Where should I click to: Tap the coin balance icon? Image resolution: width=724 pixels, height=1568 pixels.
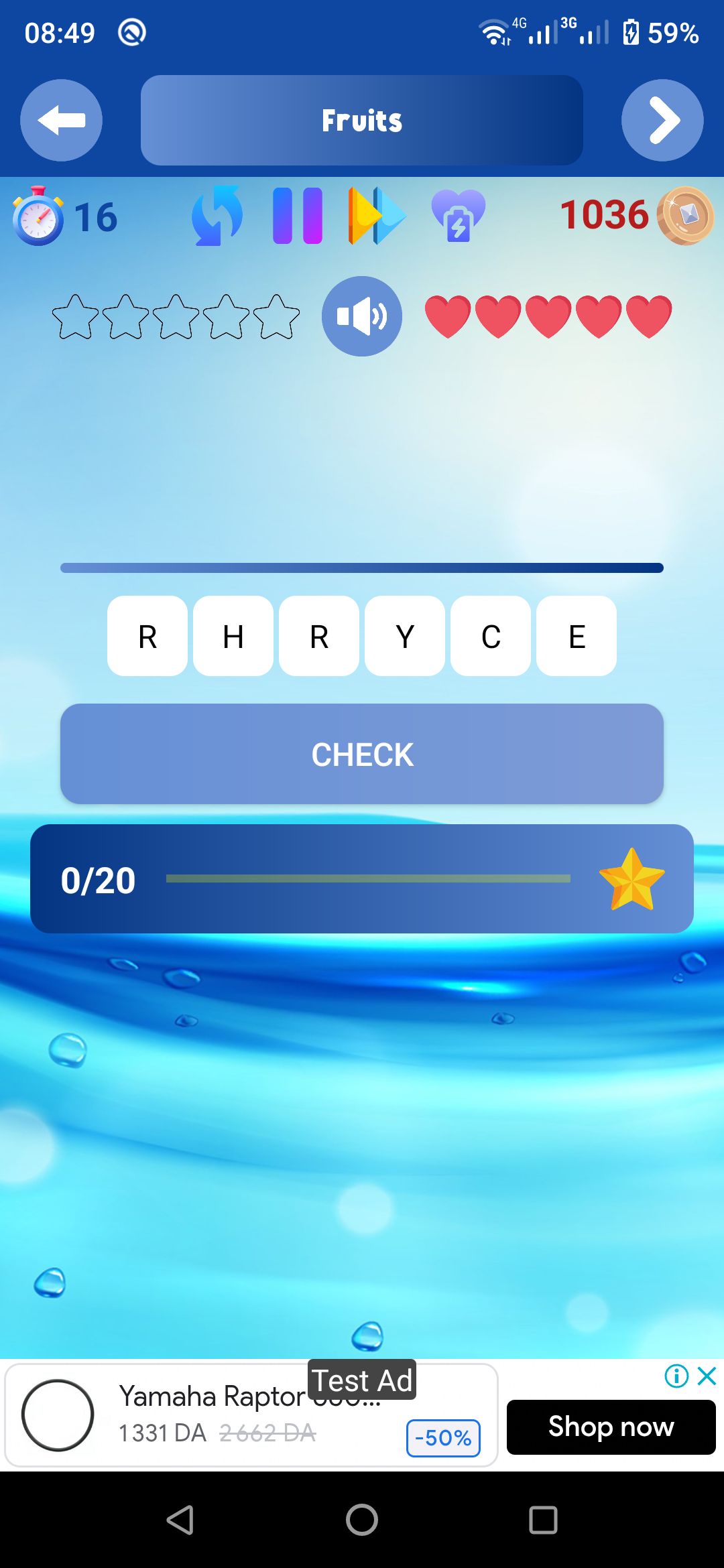[x=686, y=216]
